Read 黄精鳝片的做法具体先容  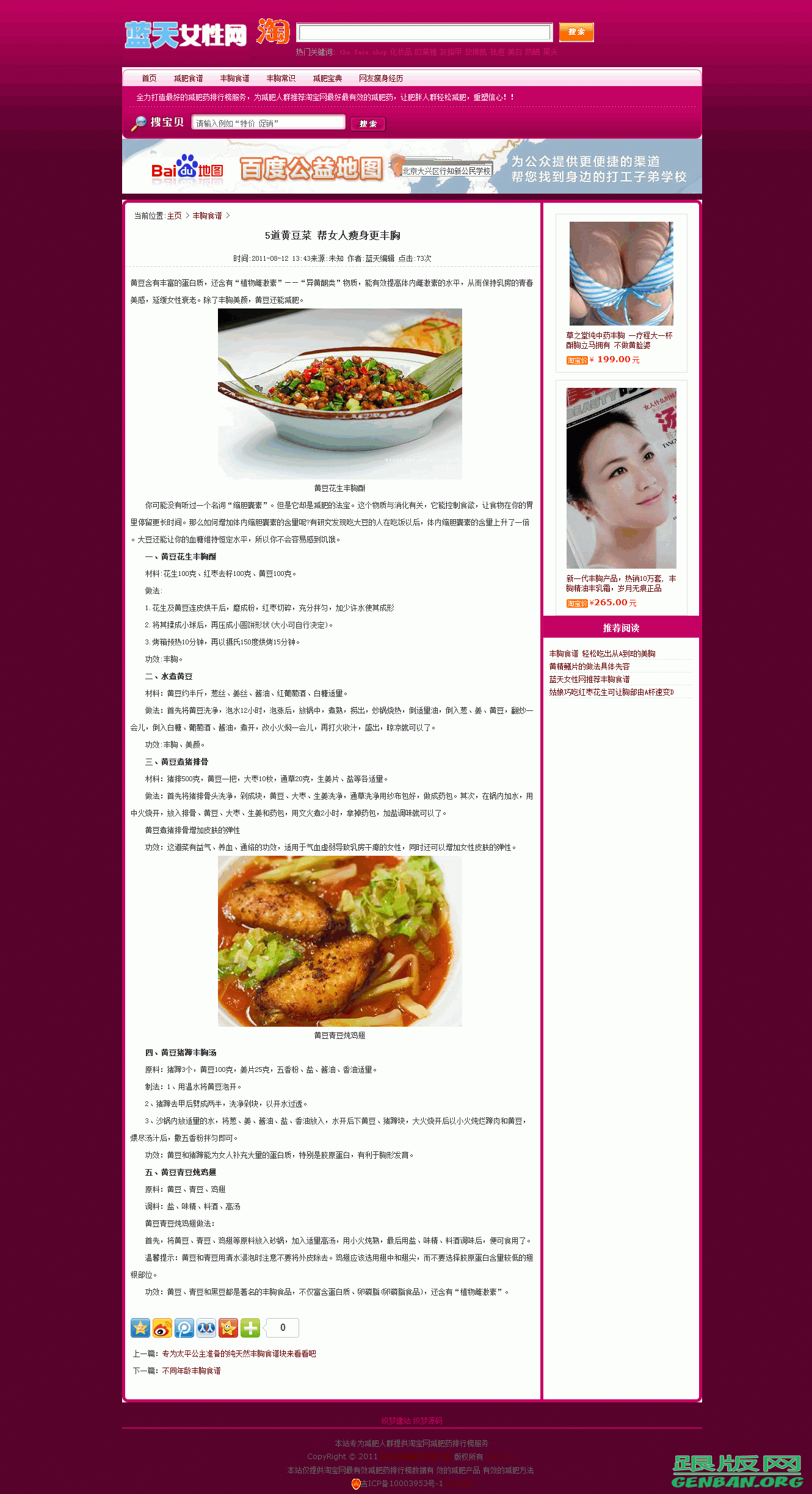589,666
